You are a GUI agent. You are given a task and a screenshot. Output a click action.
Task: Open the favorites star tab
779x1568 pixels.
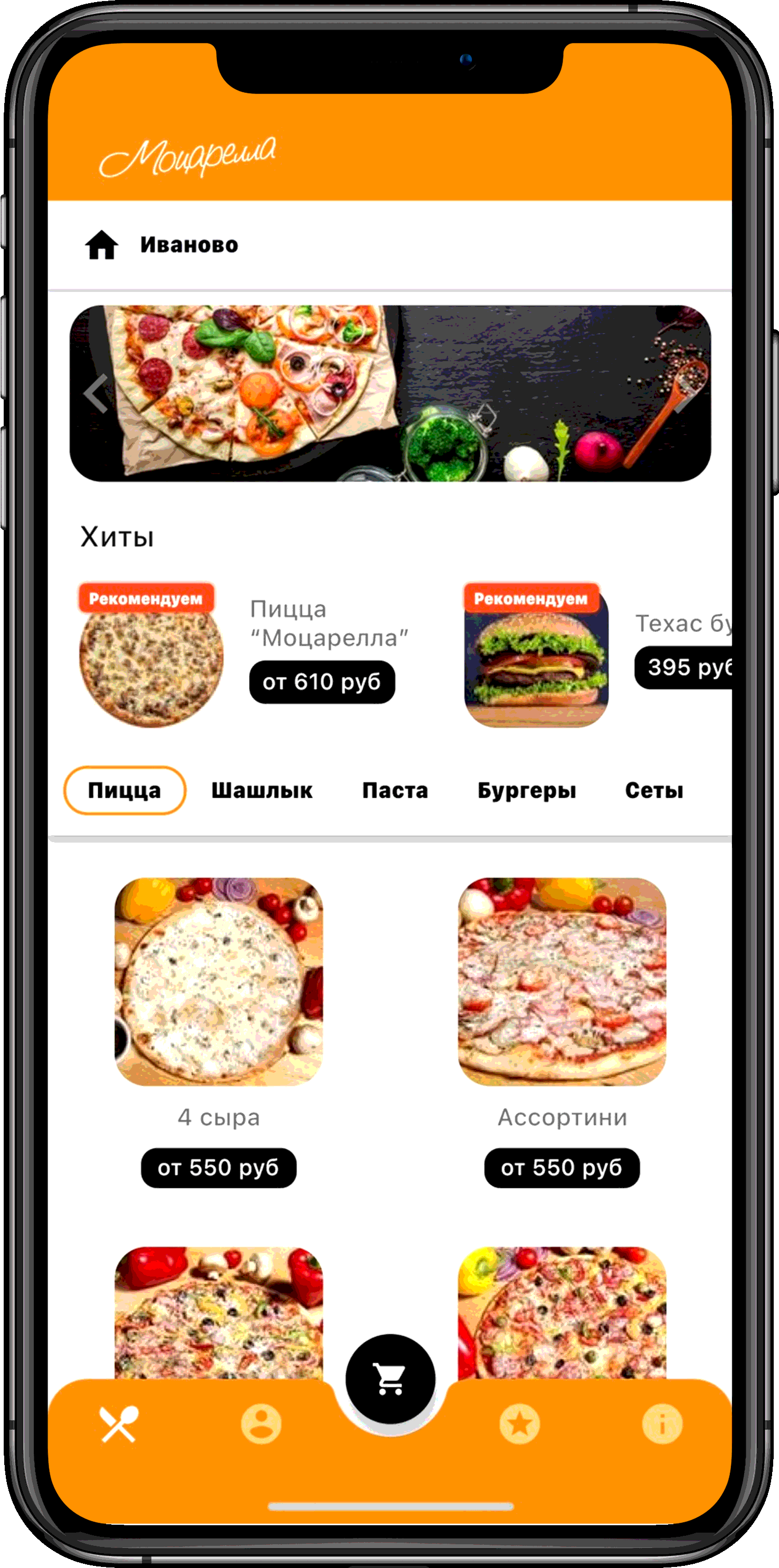(519, 1424)
